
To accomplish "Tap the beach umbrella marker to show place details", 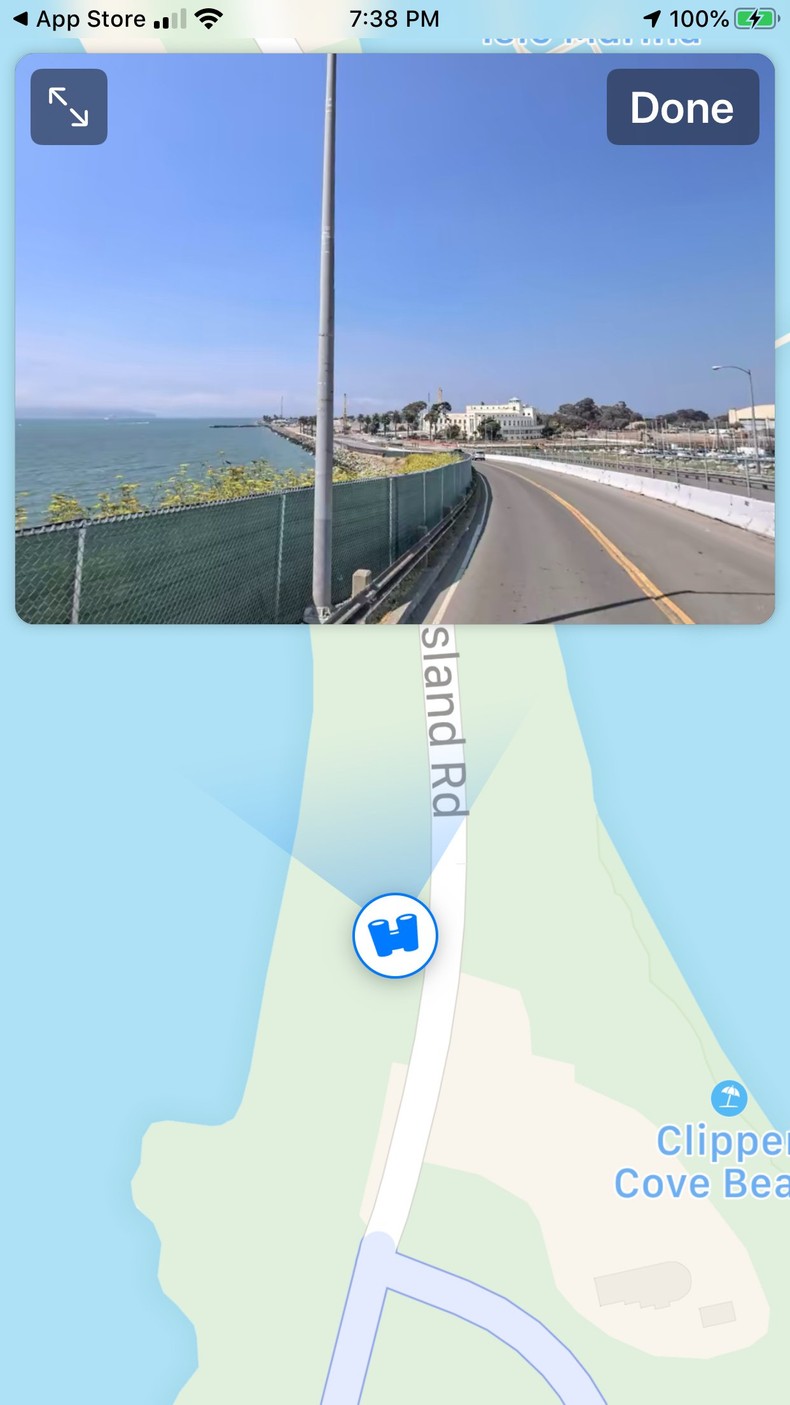I will pyautogui.click(x=728, y=1097).
